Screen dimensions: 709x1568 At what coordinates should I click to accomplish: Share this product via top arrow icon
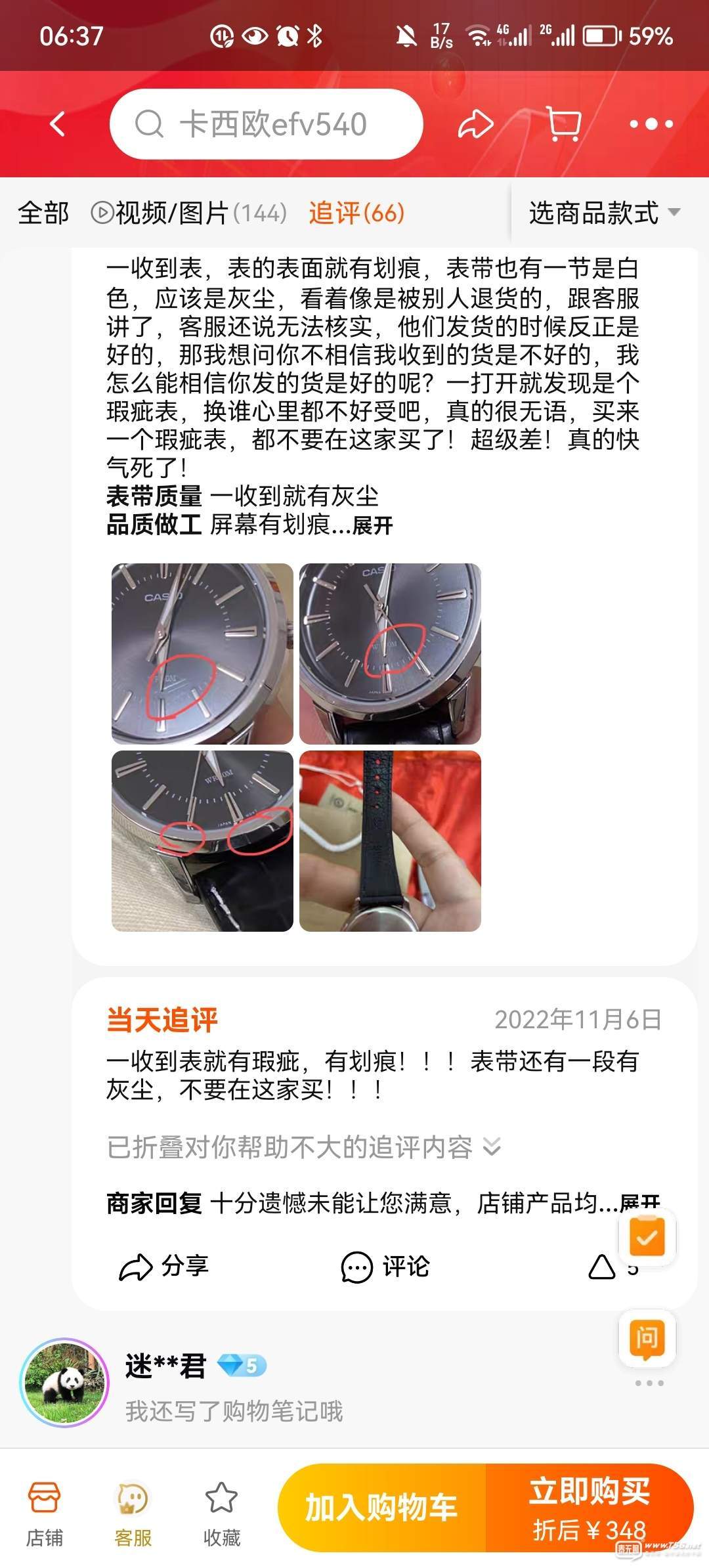pos(475,124)
